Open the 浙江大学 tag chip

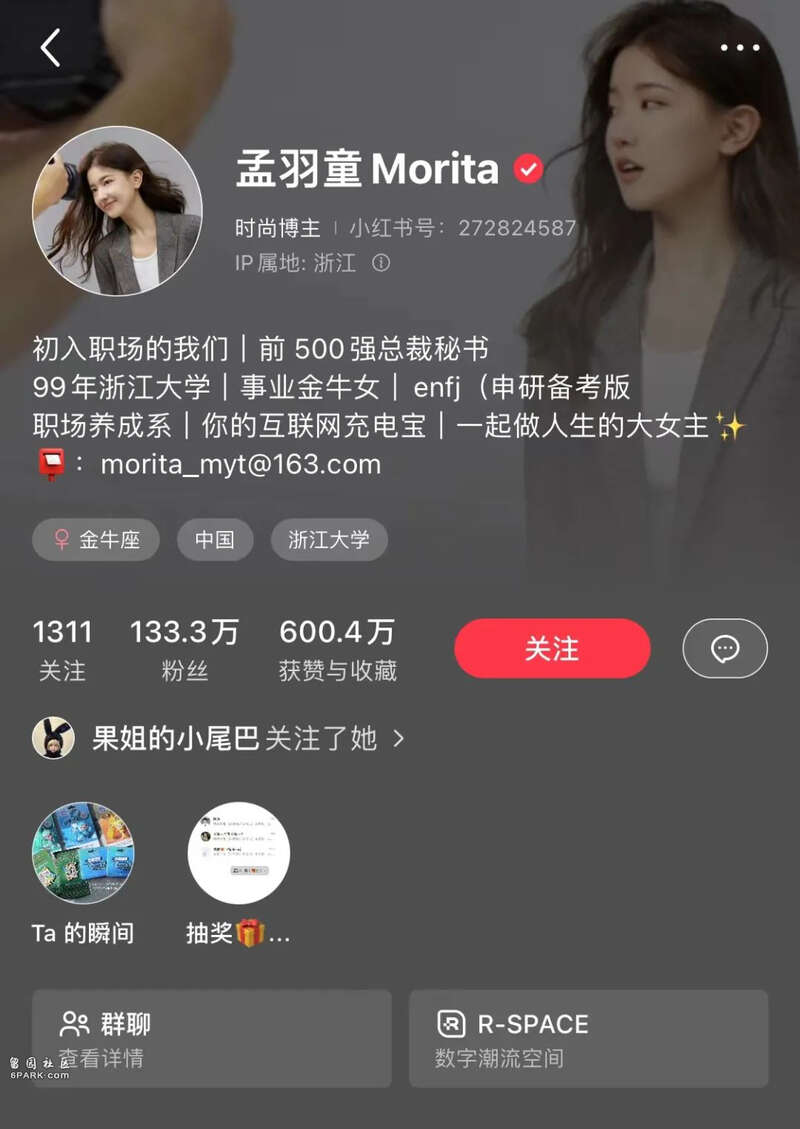click(x=329, y=540)
